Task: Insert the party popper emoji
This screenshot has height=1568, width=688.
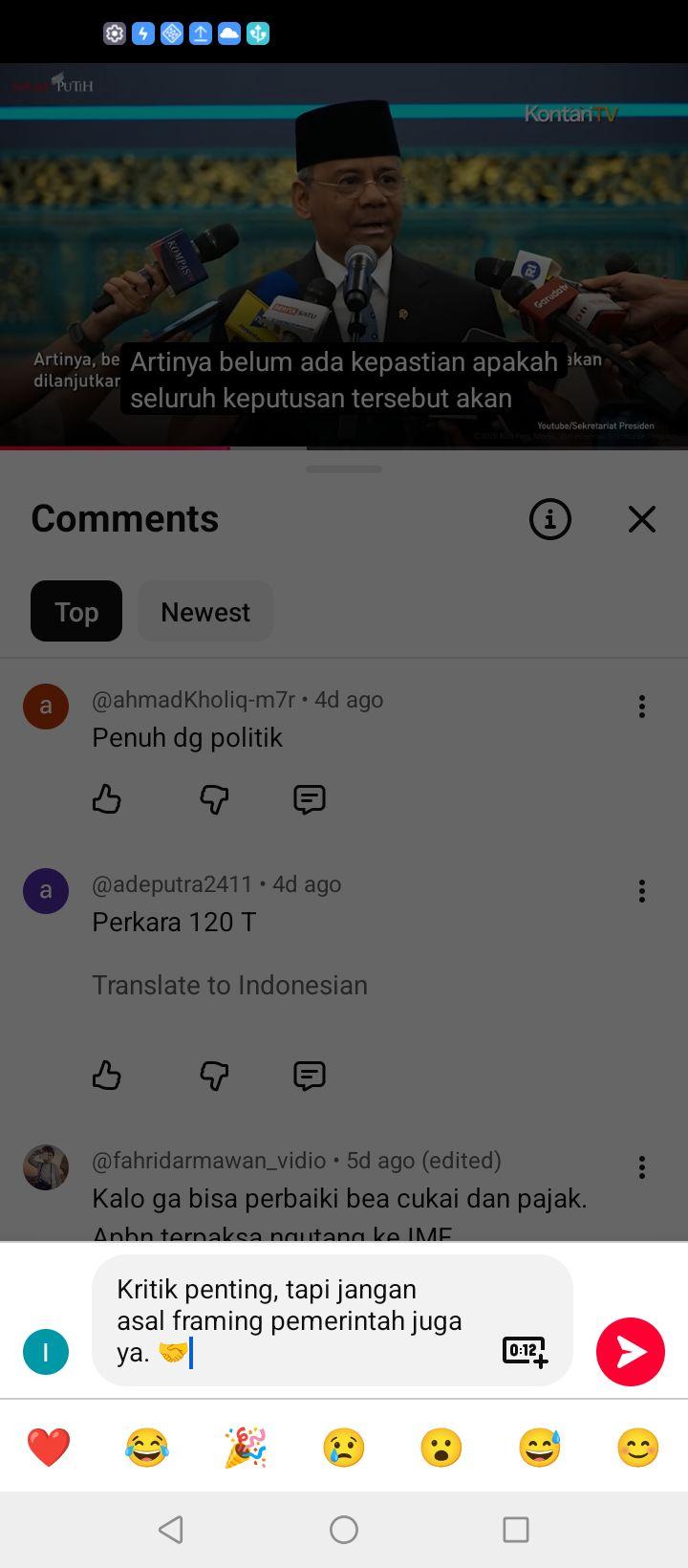Action: coord(245,1448)
